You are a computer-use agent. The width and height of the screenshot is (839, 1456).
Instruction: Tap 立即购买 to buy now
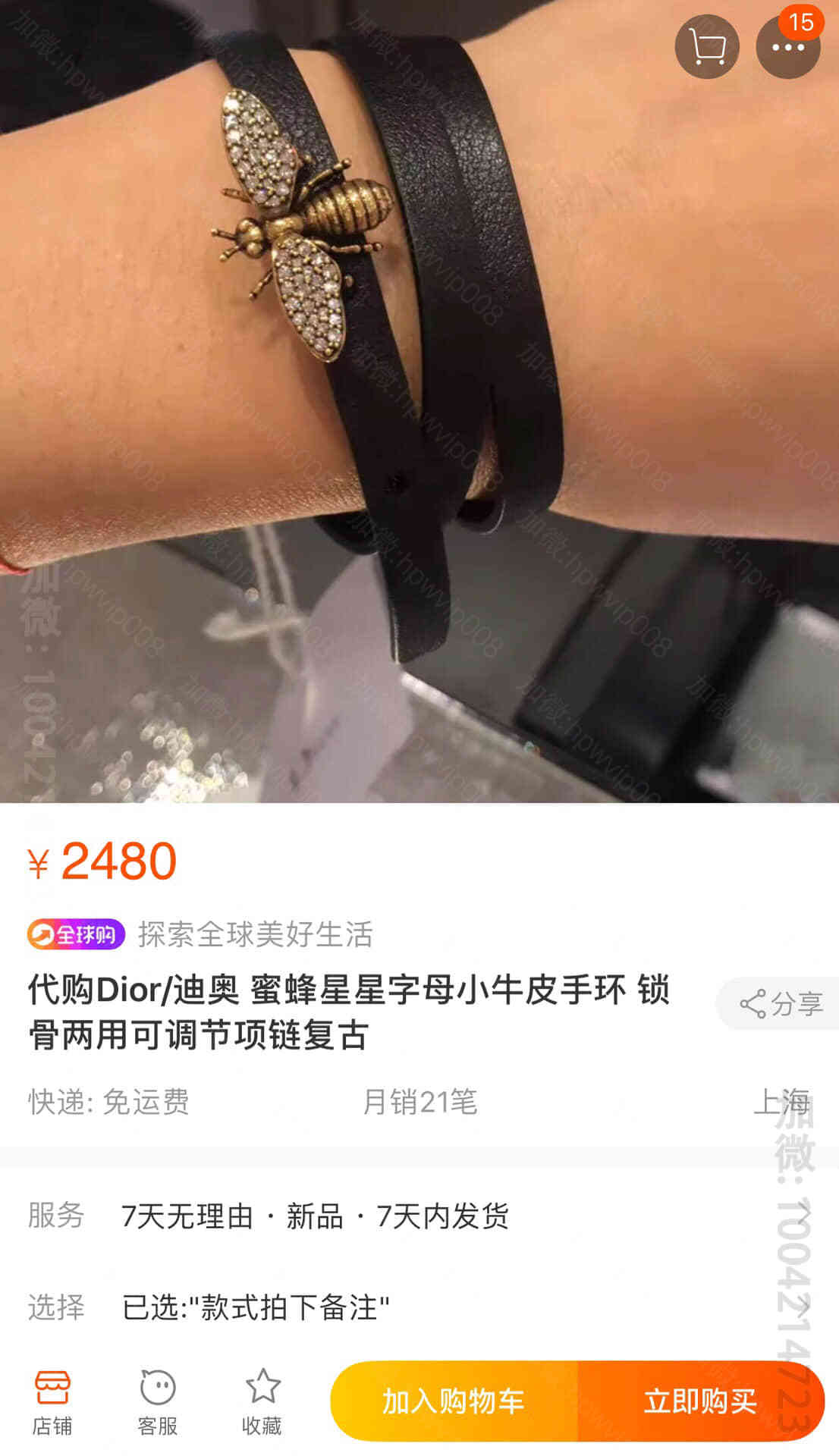point(699,1401)
